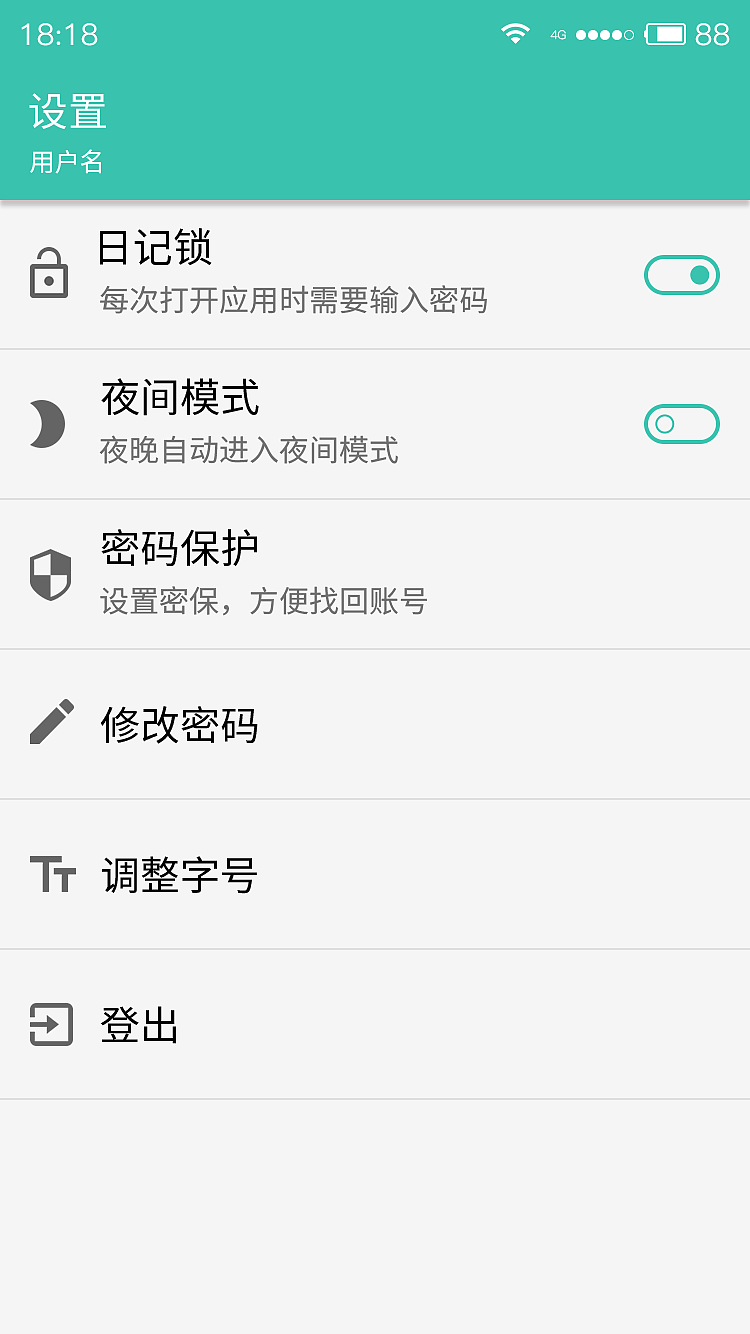This screenshot has height=1334, width=750.
Task: Click the Tt font size icon
Action: (x=50, y=875)
